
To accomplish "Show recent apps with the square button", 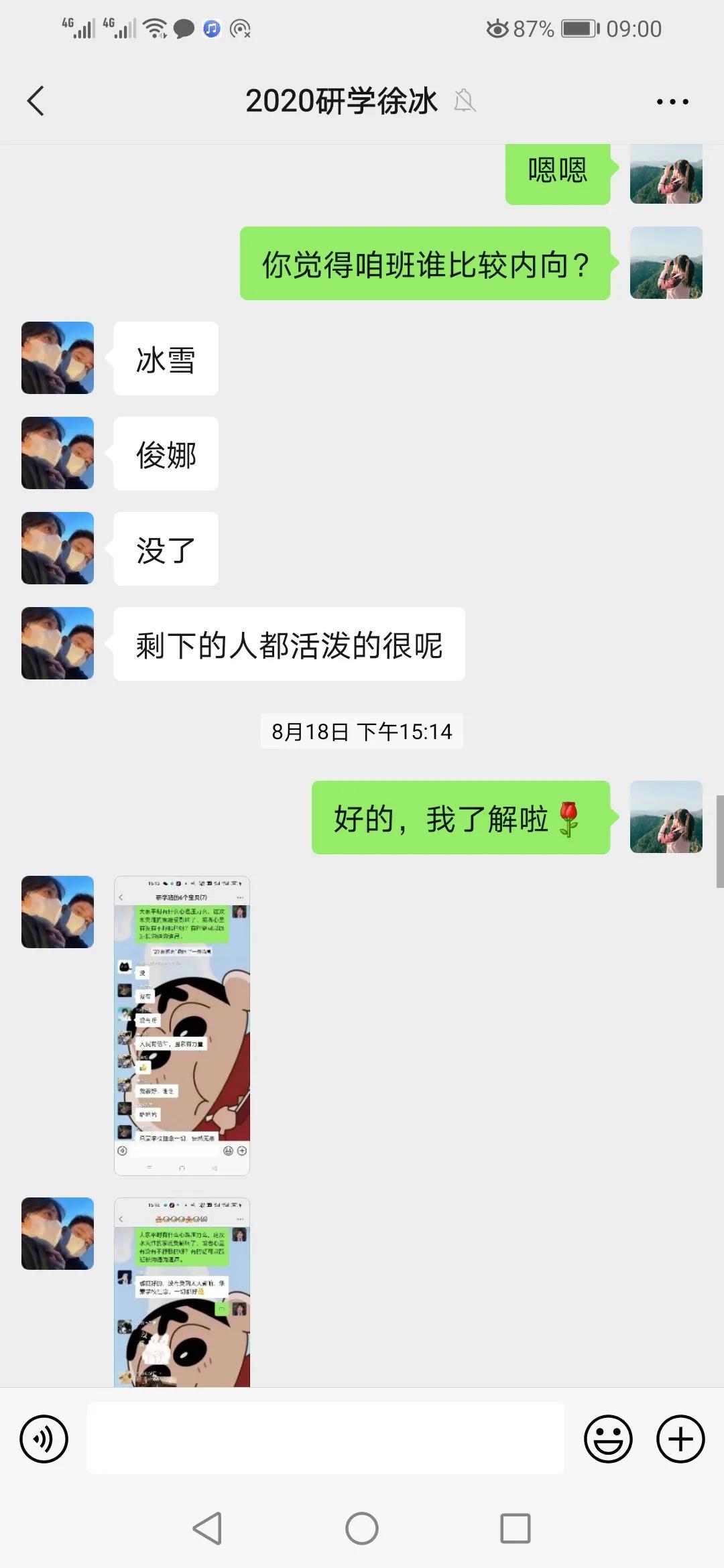I will [515, 1528].
